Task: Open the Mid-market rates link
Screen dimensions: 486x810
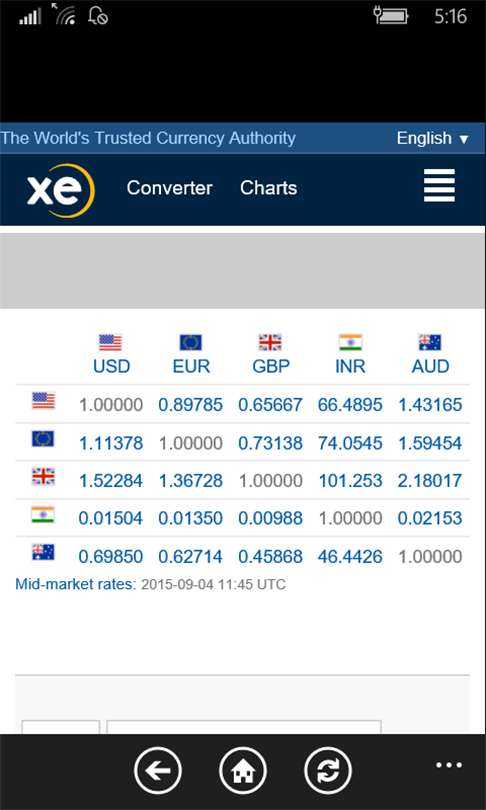Action: point(75,584)
